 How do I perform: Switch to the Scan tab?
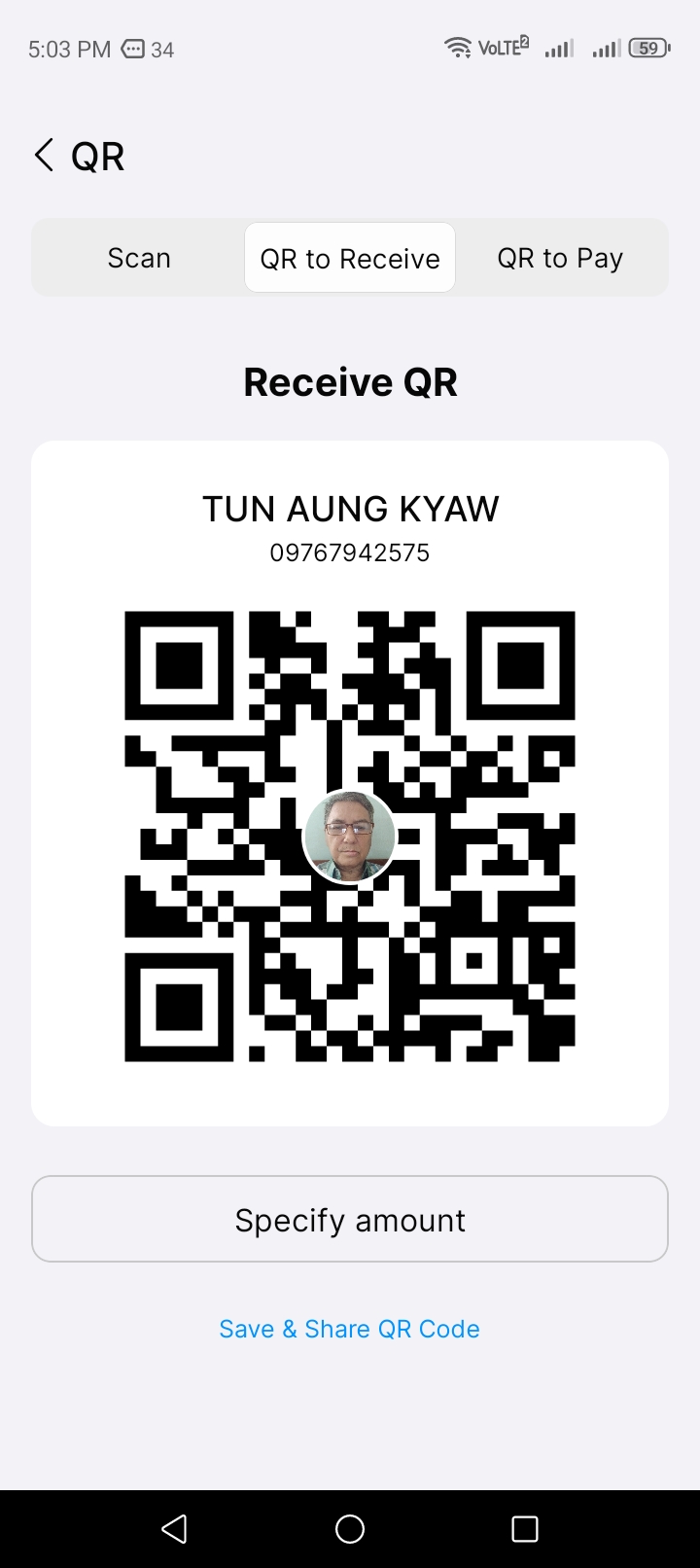coord(139,258)
